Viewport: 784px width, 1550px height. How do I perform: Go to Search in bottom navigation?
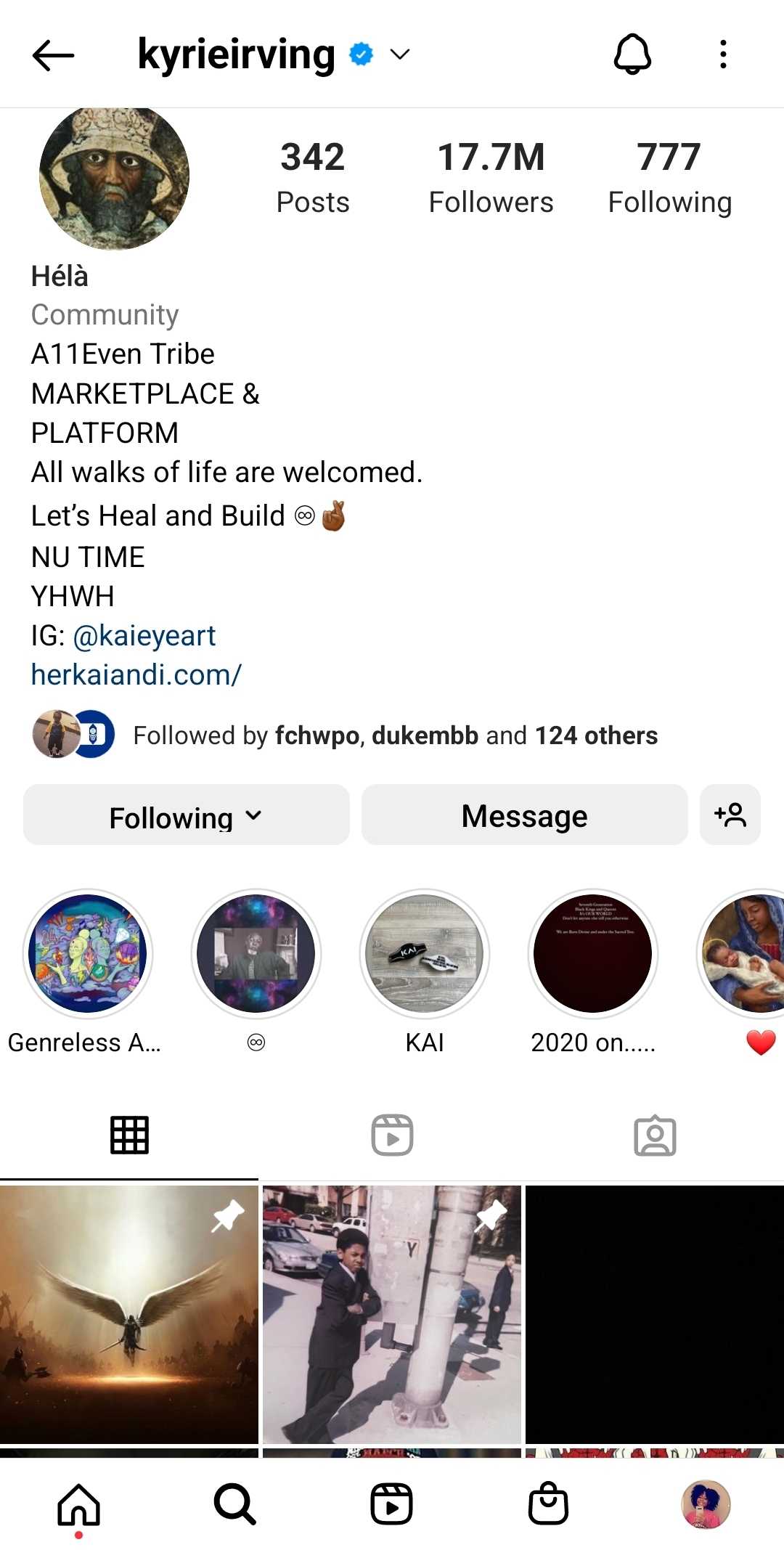234,1504
